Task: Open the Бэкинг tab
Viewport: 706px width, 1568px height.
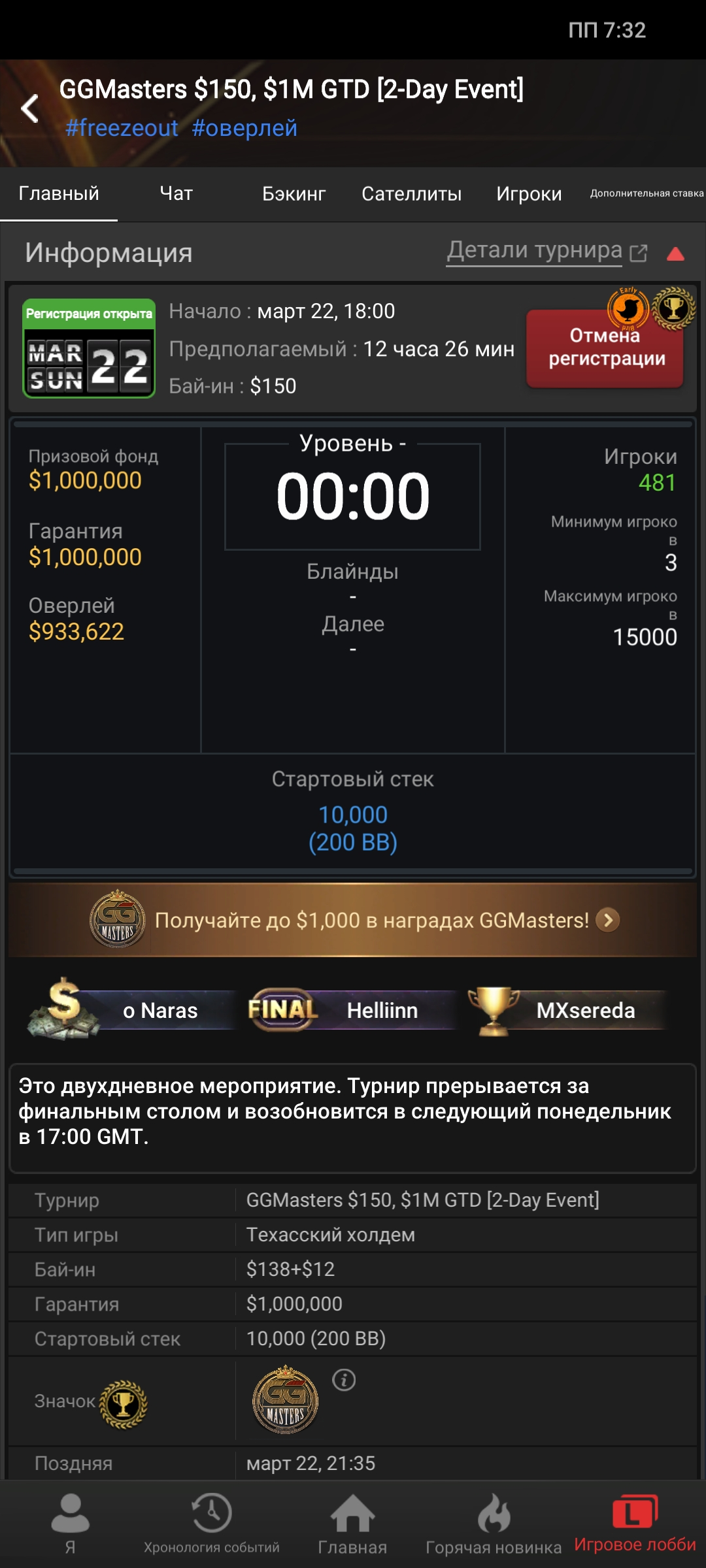Action: coord(294,193)
